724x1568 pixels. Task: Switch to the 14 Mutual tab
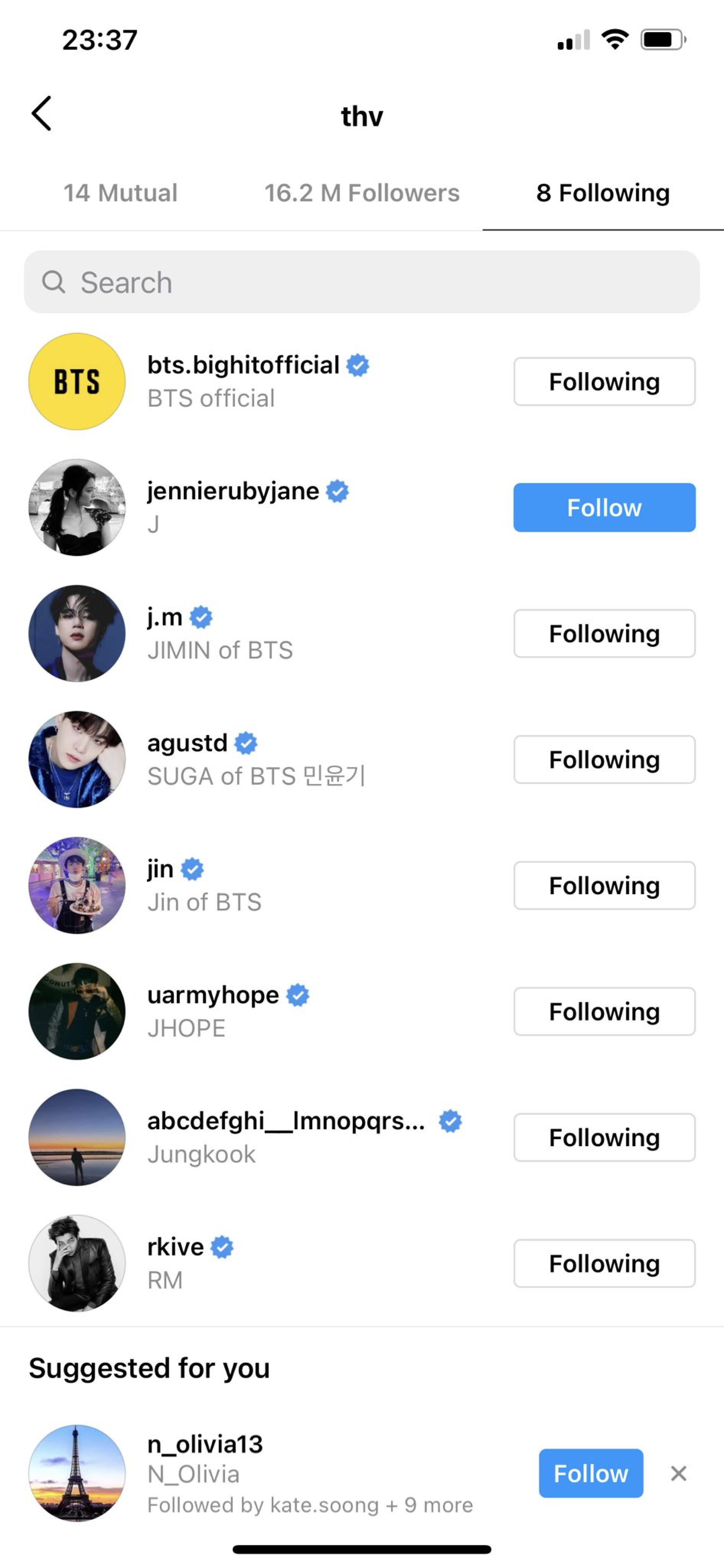(121, 193)
